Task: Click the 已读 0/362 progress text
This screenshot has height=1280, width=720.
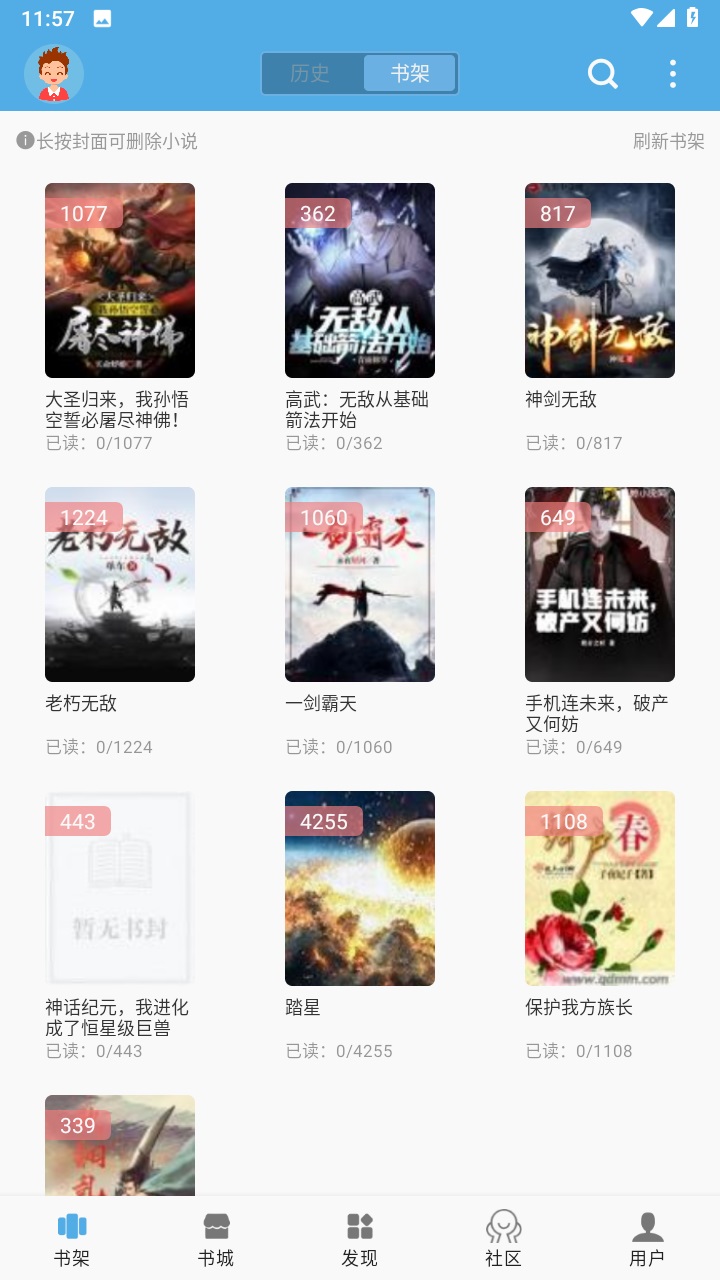Action: point(336,442)
